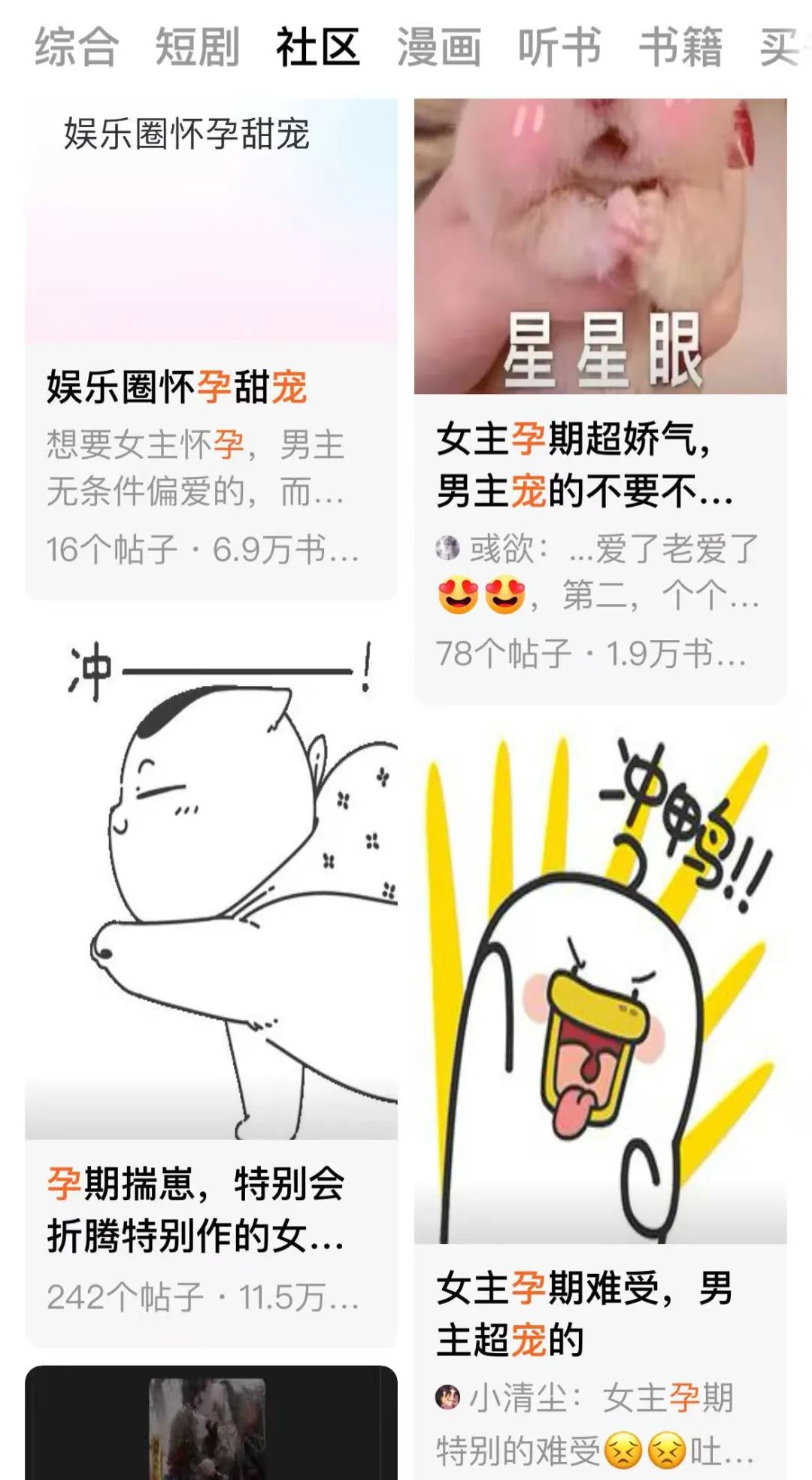Viewport: 812px width, 1480px height.
Task: Open the 女主孕期超娇气 topic card
Action: pyautogui.click(x=600, y=465)
